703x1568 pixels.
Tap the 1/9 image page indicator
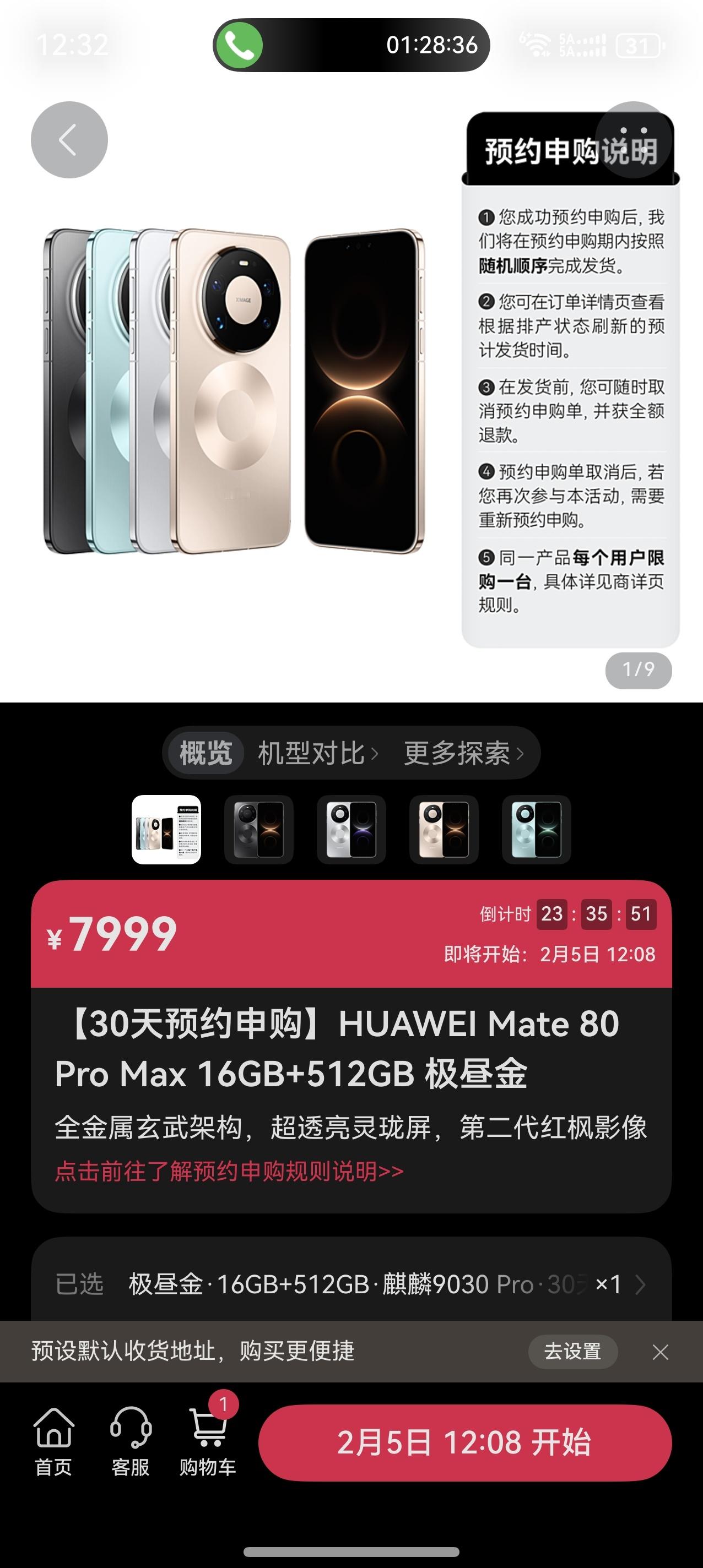click(640, 671)
